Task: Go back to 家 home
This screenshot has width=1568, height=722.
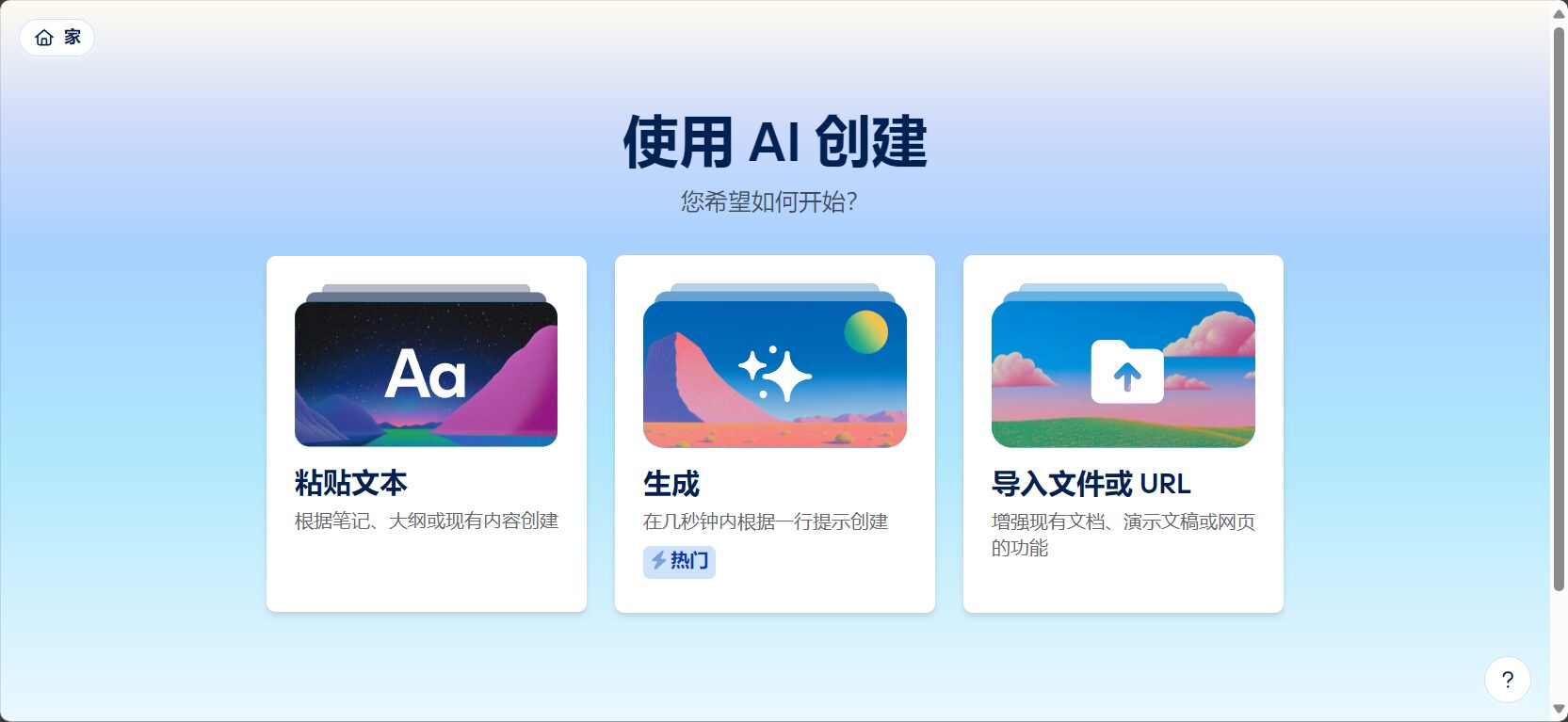Action: point(57,38)
